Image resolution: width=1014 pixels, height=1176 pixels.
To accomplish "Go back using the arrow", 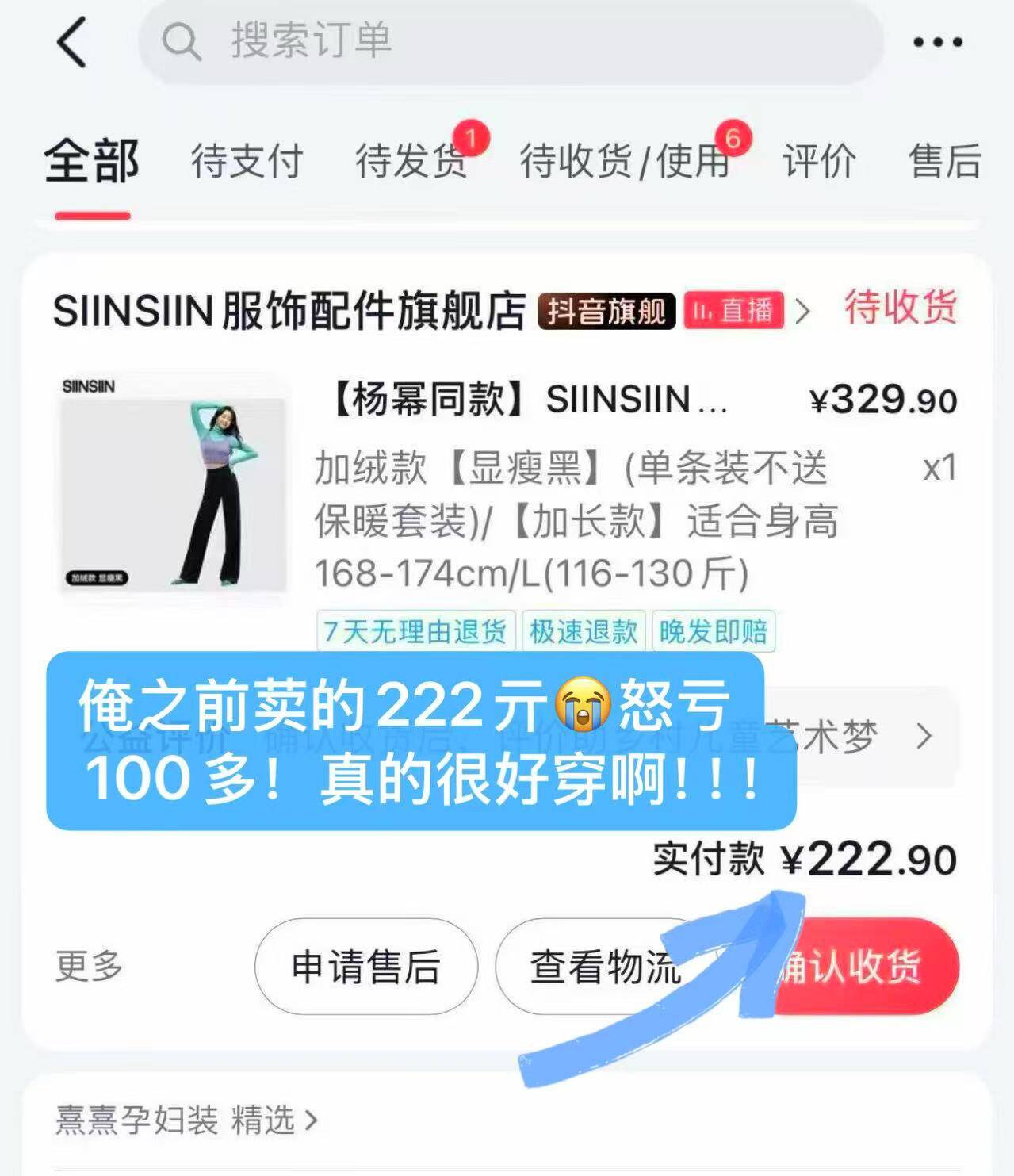I will tap(71, 42).
